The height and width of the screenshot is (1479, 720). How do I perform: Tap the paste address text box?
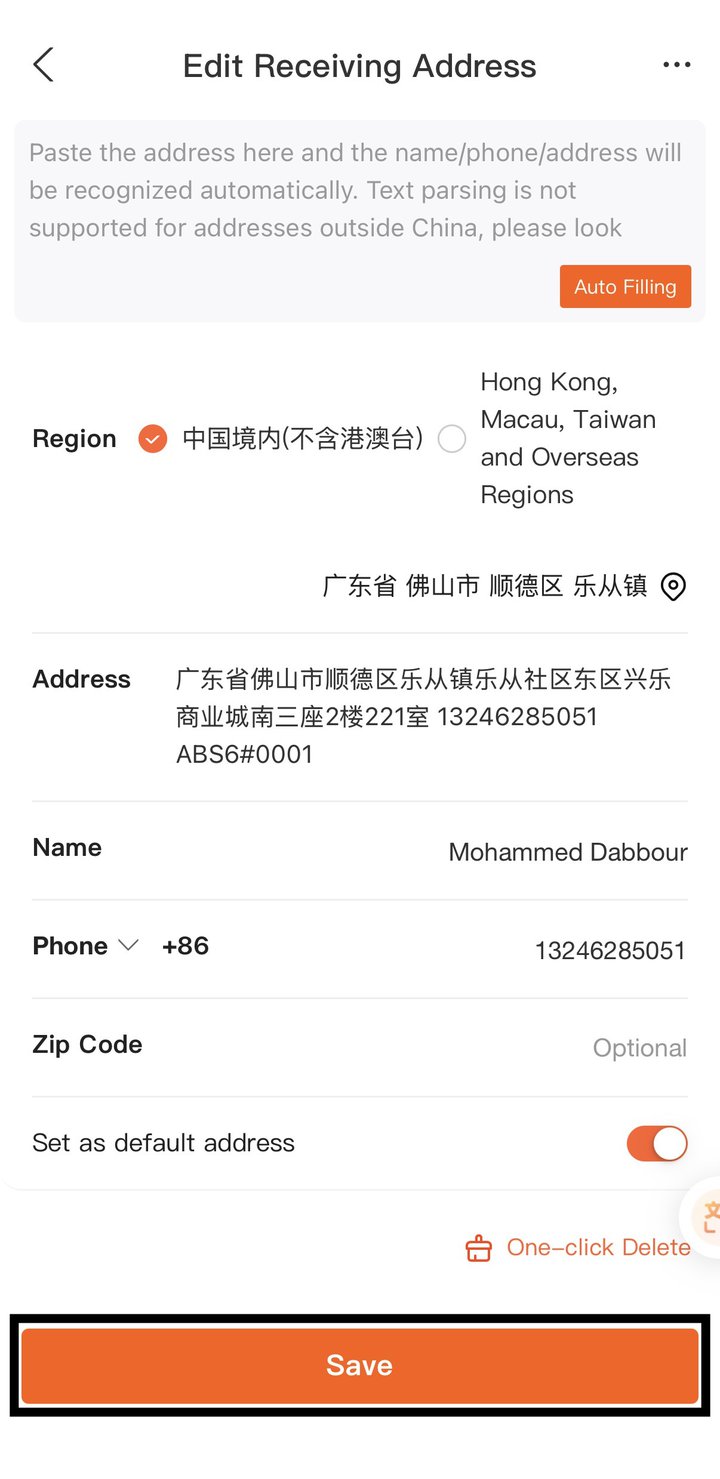pyautogui.click(x=360, y=192)
